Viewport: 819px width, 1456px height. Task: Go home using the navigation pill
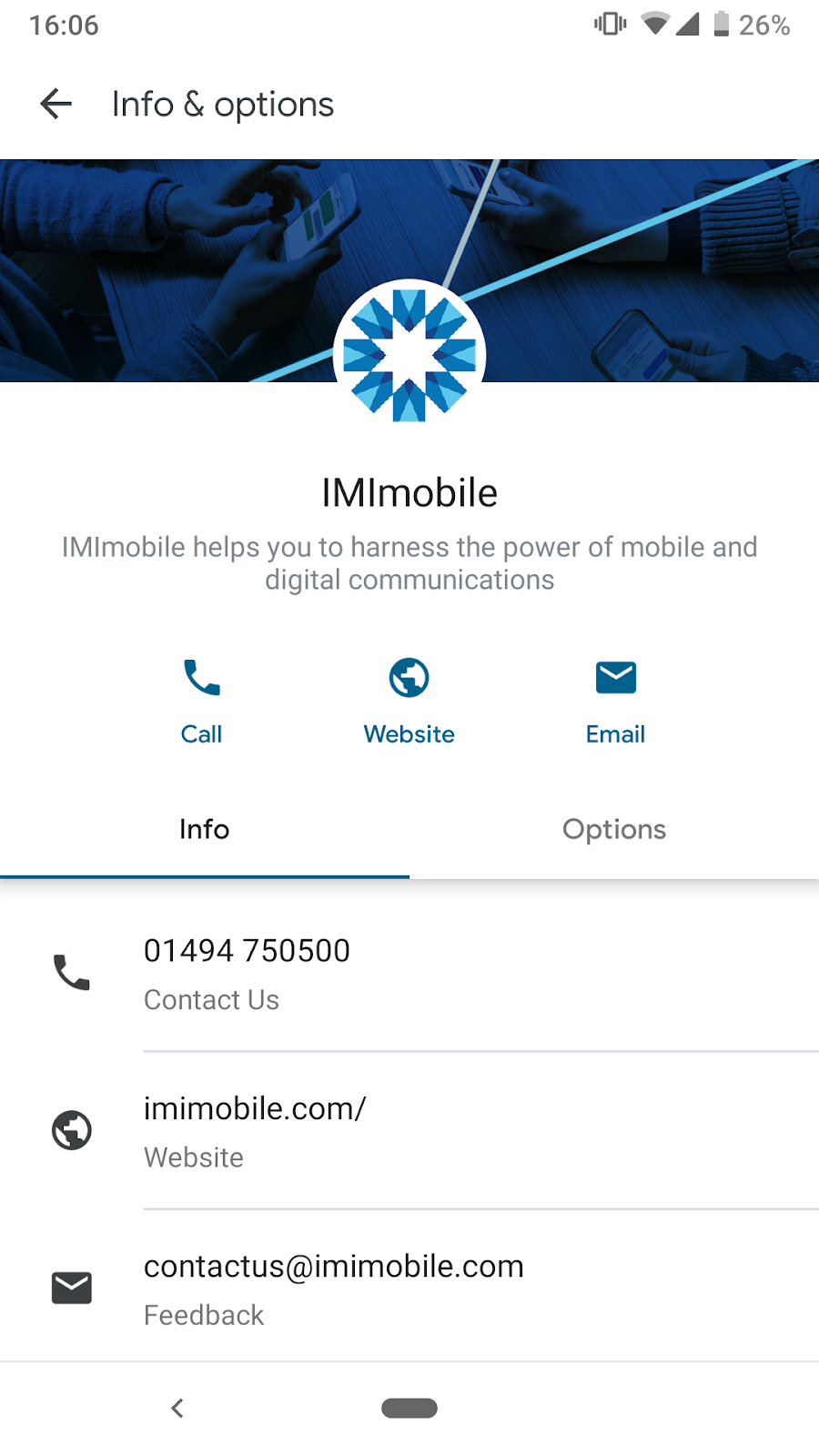pyautogui.click(x=409, y=1408)
